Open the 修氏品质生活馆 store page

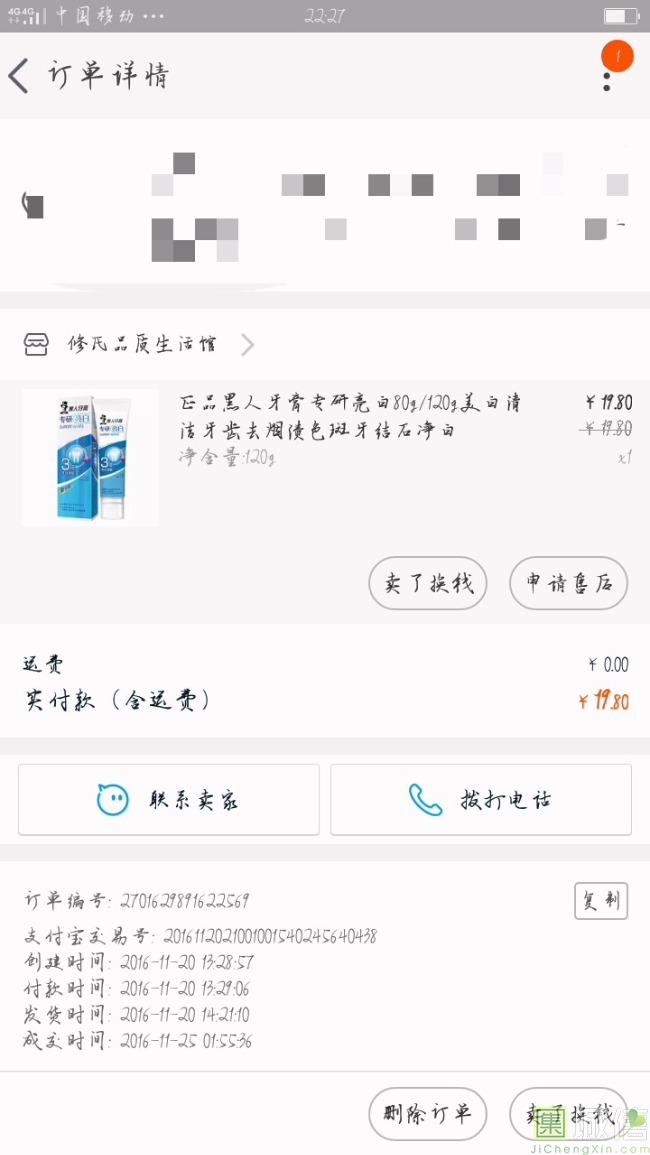click(140, 345)
